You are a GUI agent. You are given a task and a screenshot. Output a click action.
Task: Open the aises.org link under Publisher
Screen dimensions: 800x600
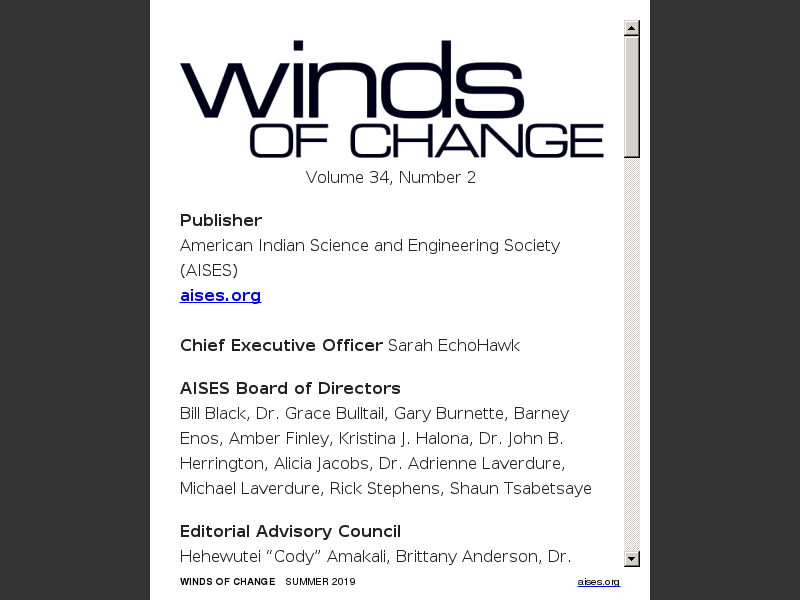[x=220, y=295]
